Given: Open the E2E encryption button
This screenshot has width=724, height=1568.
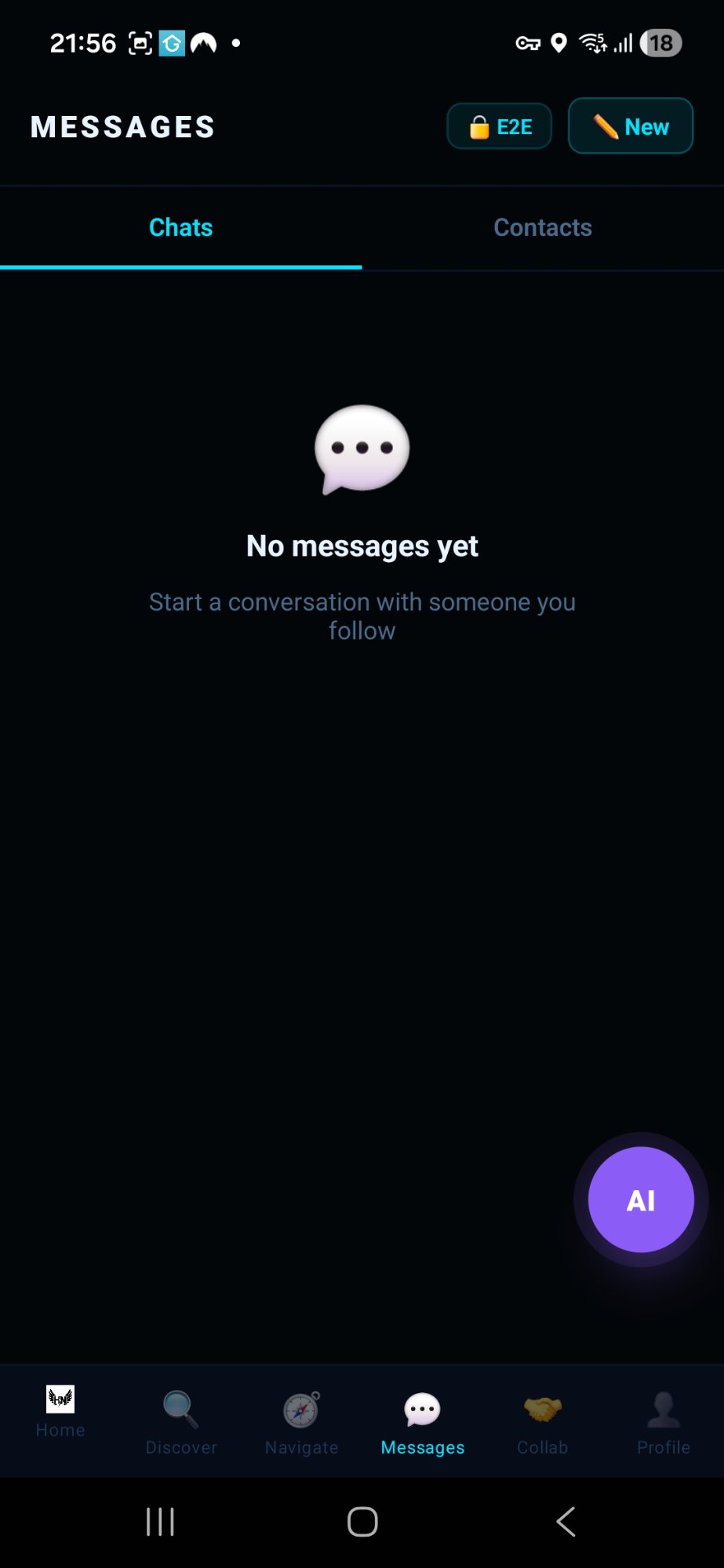Looking at the screenshot, I should point(500,126).
